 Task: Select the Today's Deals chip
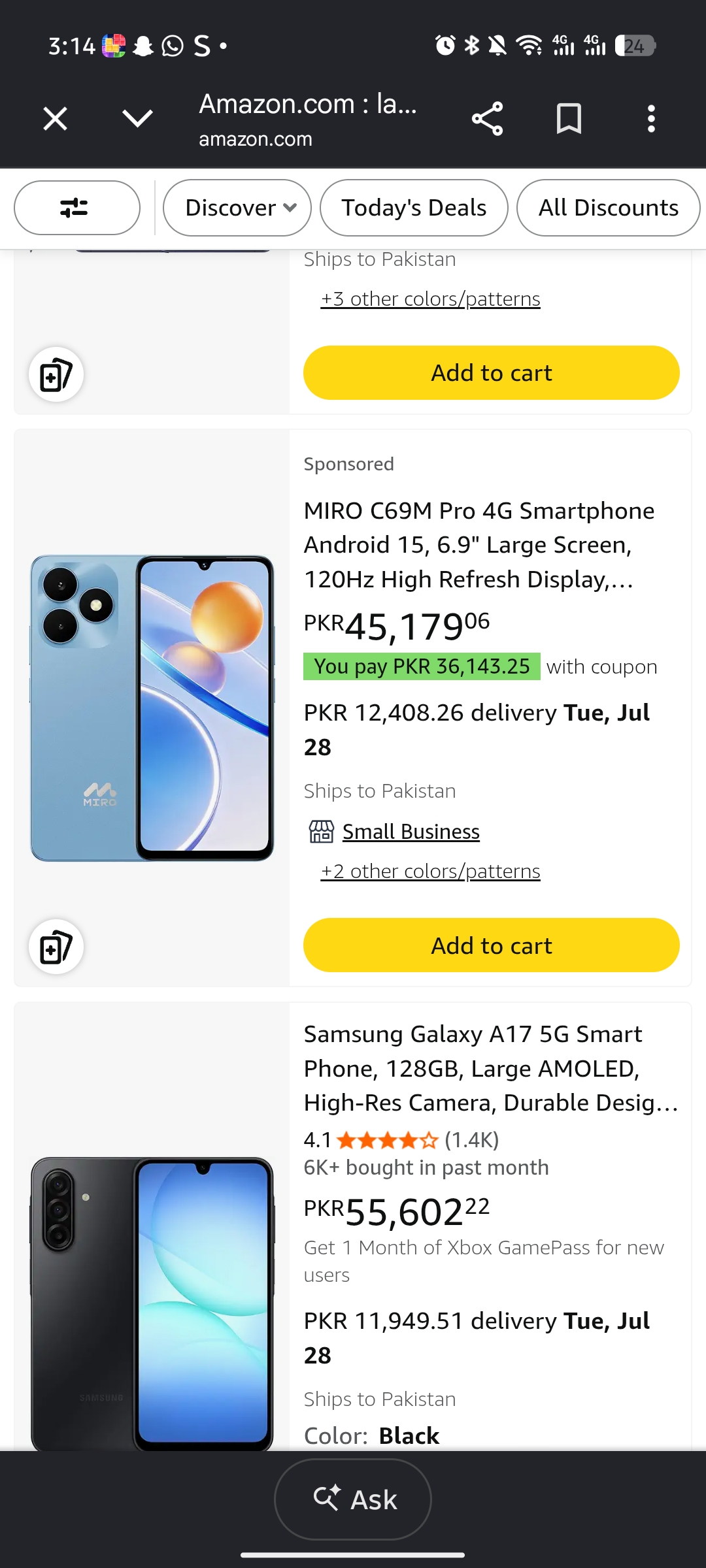coord(414,208)
